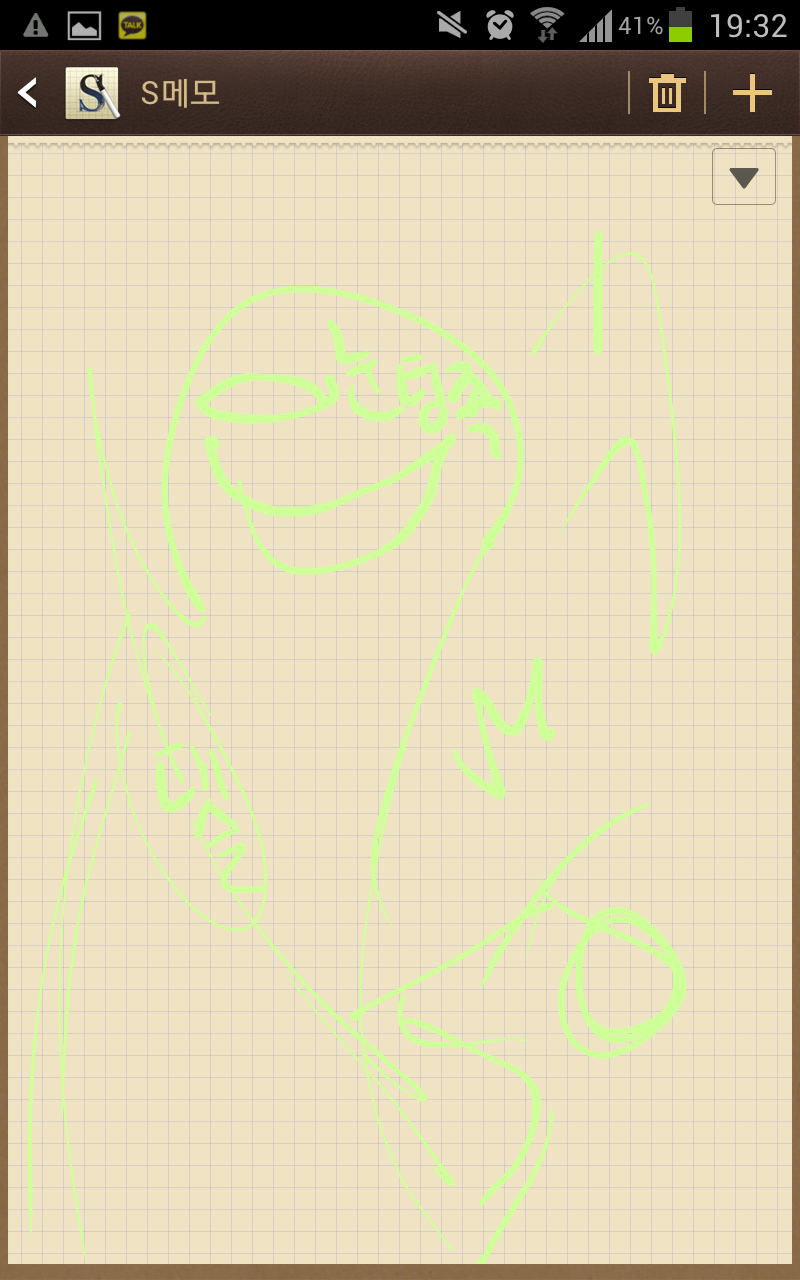
Task: Go back from S메모
Action: pos(28,93)
